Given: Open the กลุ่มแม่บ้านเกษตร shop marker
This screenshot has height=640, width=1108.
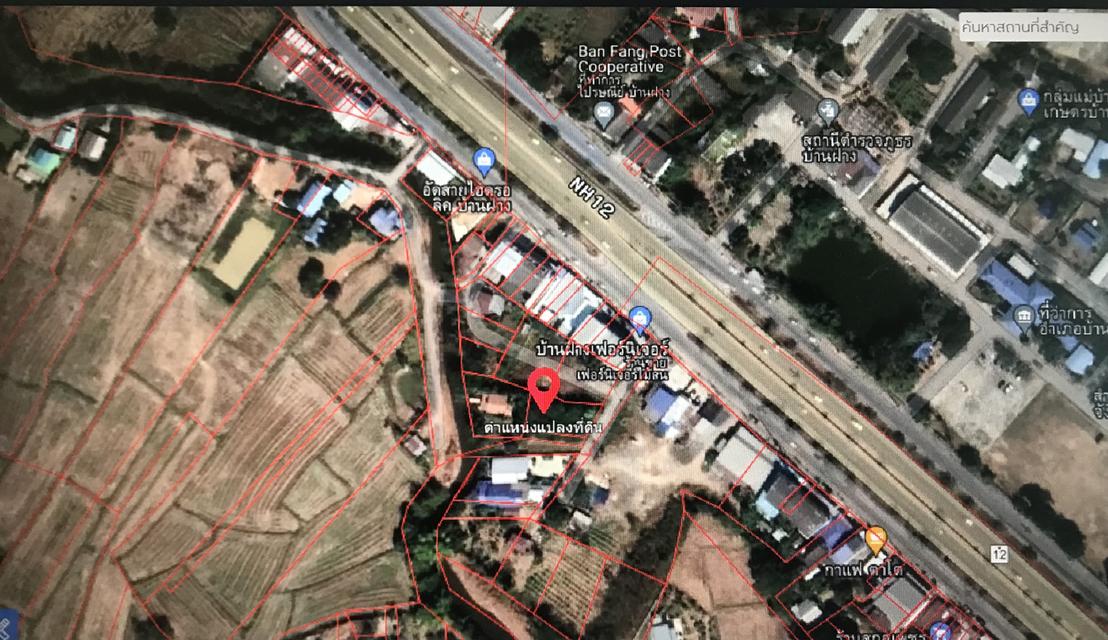Looking at the screenshot, I should [1028, 100].
